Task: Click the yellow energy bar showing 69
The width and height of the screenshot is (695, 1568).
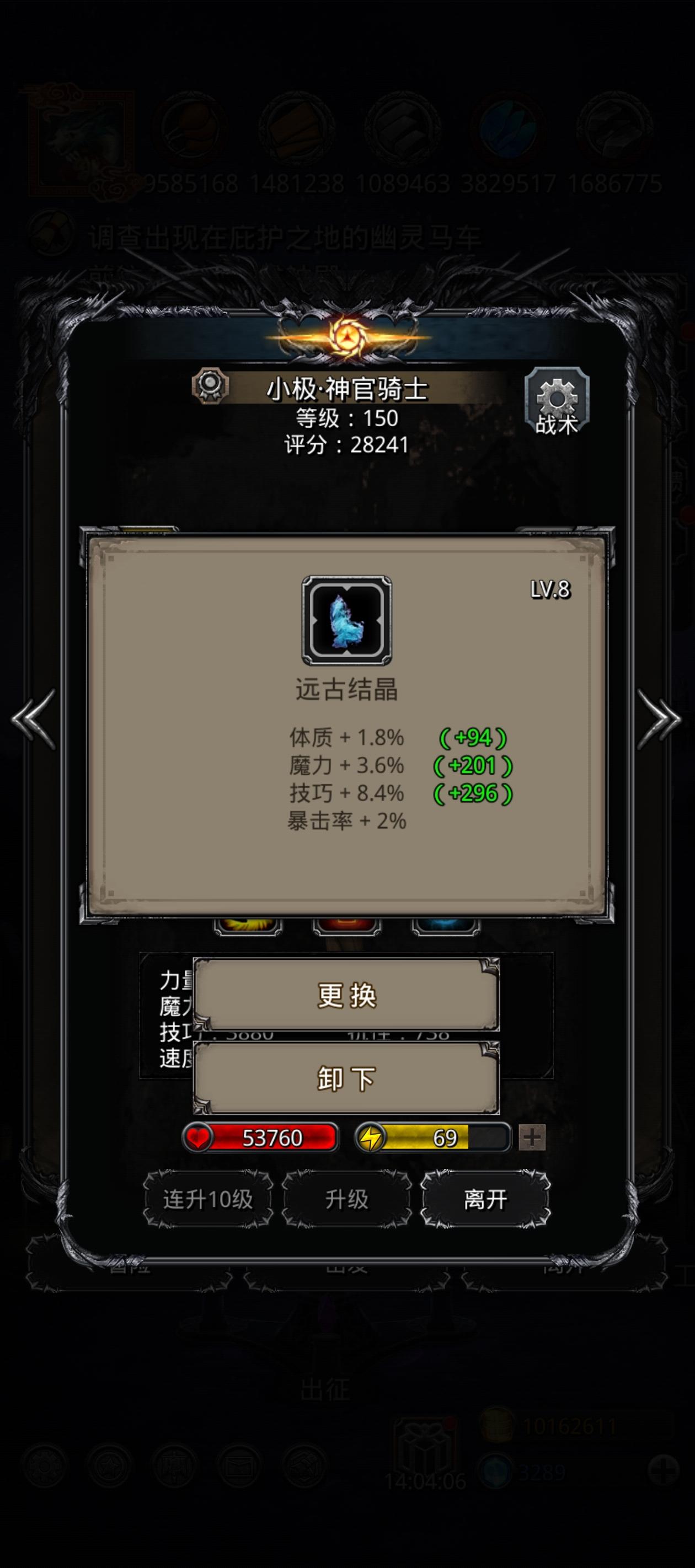Action: click(434, 1137)
